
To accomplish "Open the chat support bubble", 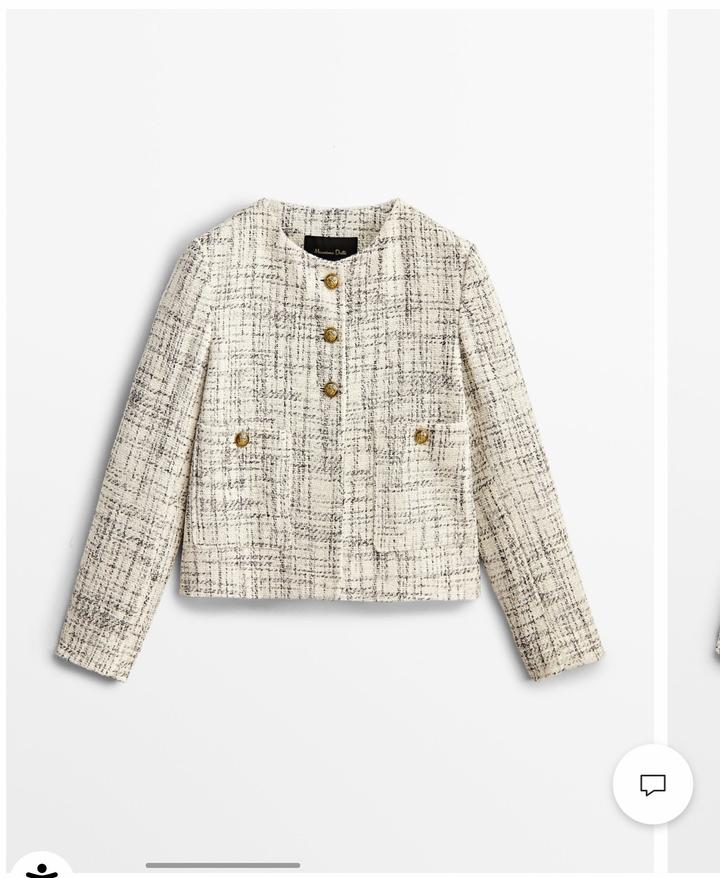I will coord(652,785).
